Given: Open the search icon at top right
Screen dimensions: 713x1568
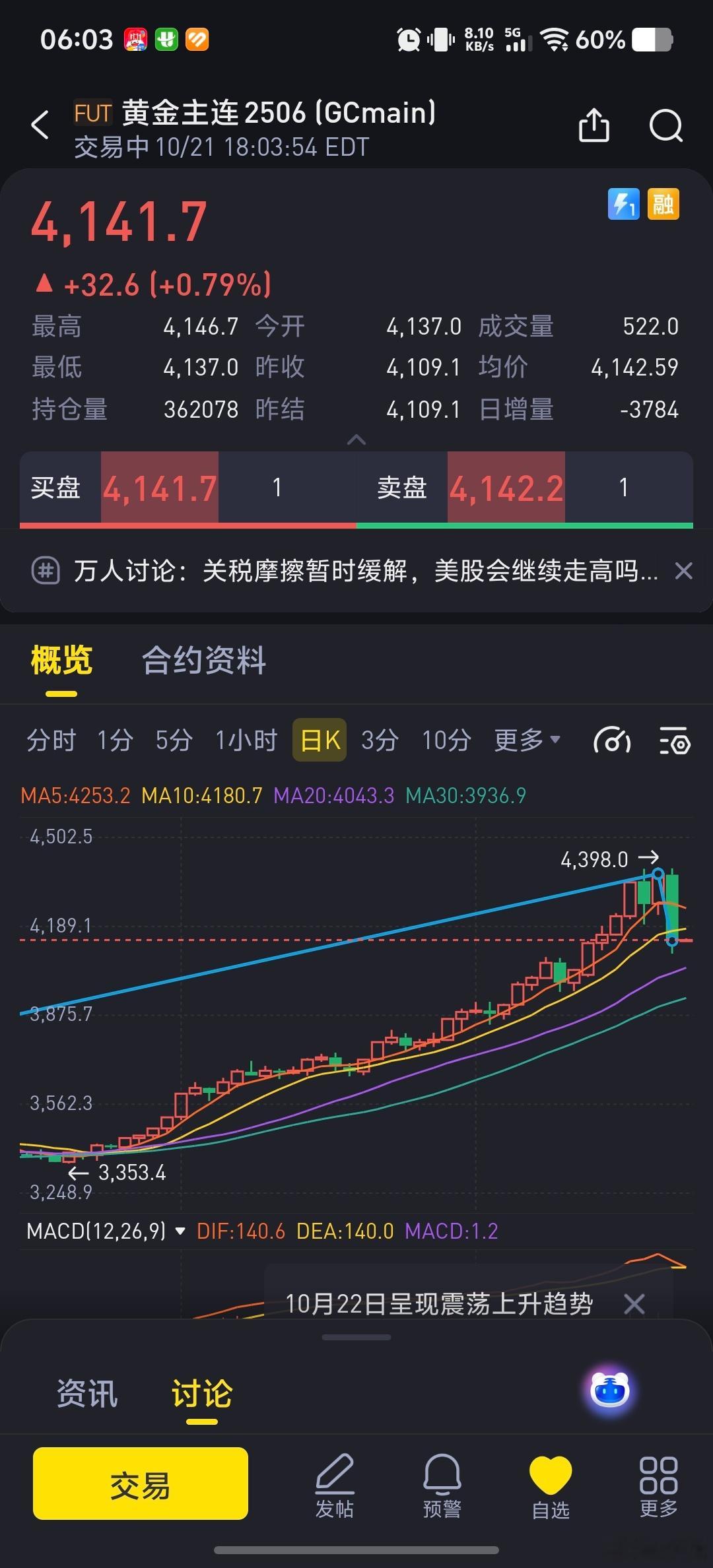Looking at the screenshot, I should [665, 125].
